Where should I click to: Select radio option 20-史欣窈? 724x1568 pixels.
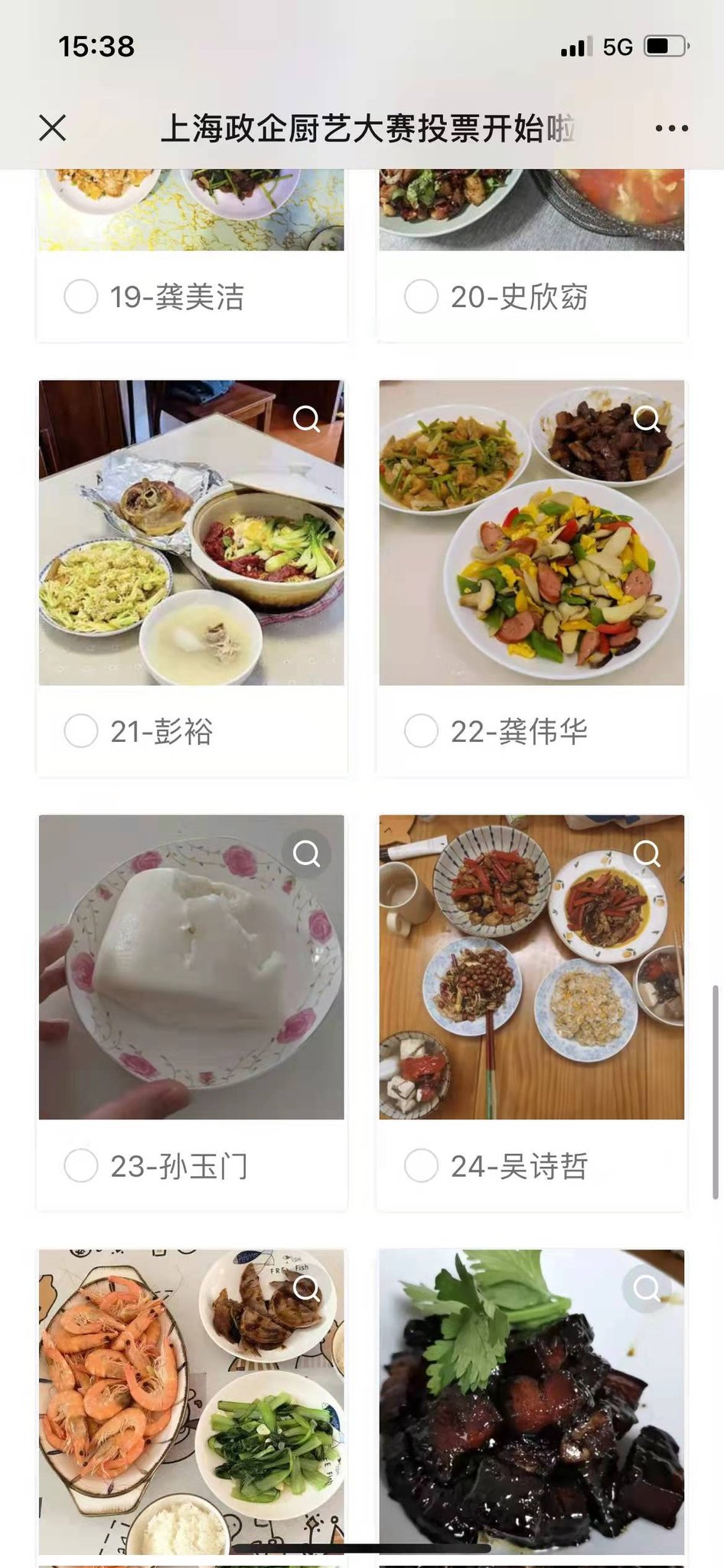click(421, 296)
